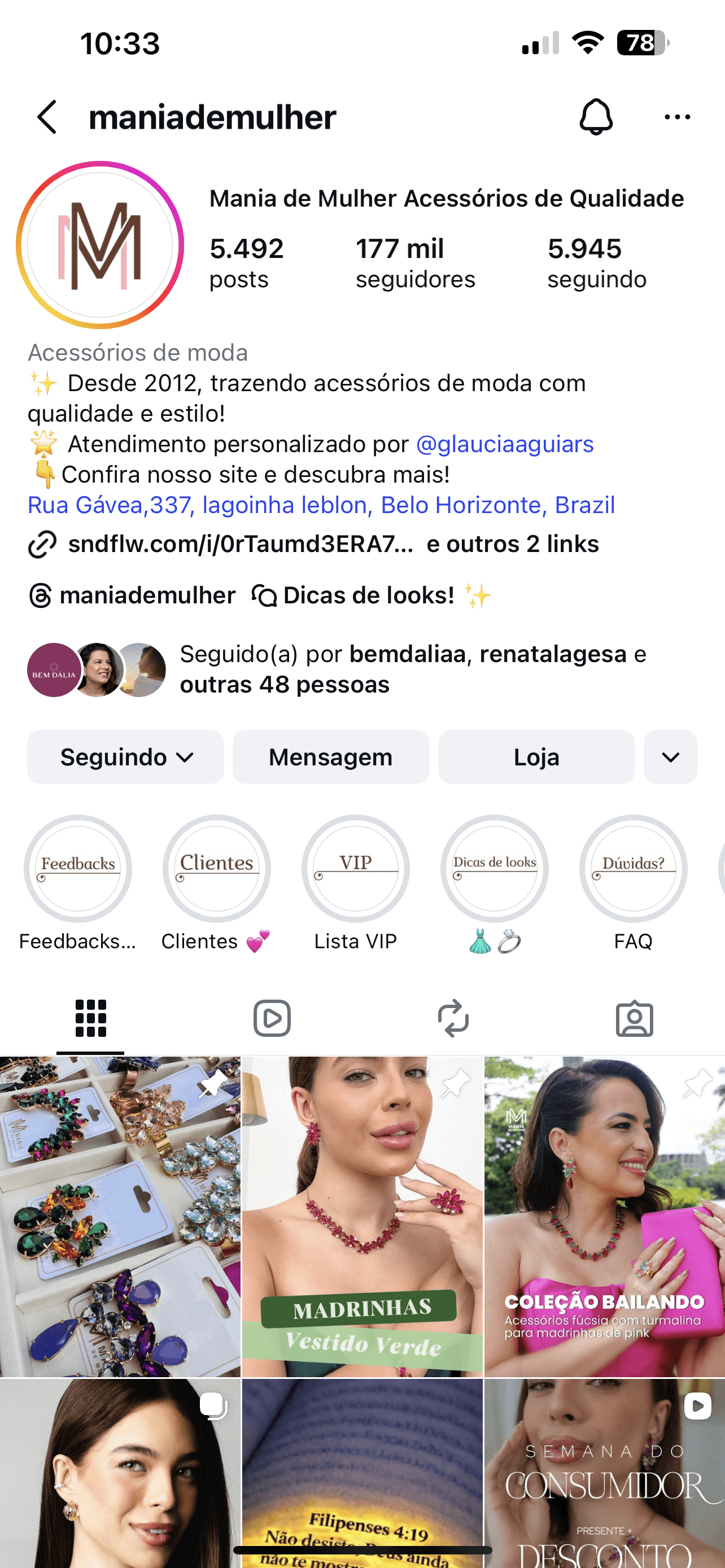
Task: Open the three-dot overflow menu
Action: [x=677, y=117]
